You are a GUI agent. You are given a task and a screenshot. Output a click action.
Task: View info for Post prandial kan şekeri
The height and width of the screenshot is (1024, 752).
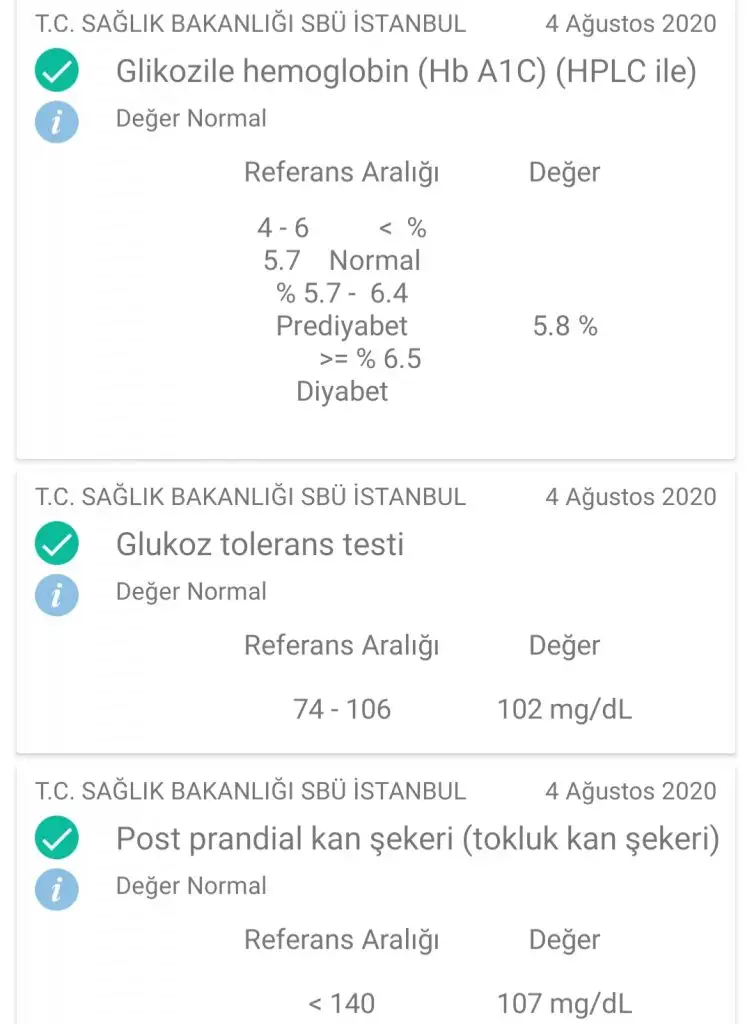(57, 887)
